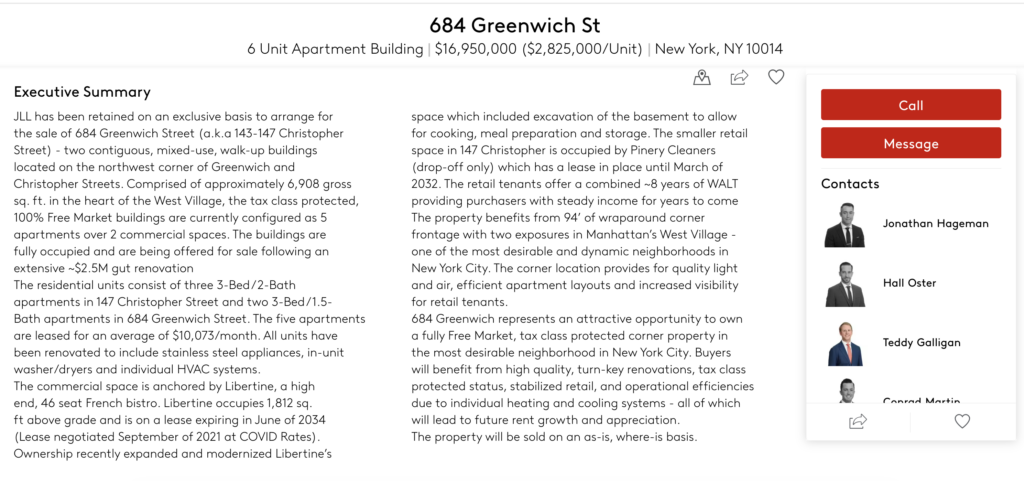The height and width of the screenshot is (481, 1024).
Task: Open contact Jonathan Hageman
Action: pos(935,224)
